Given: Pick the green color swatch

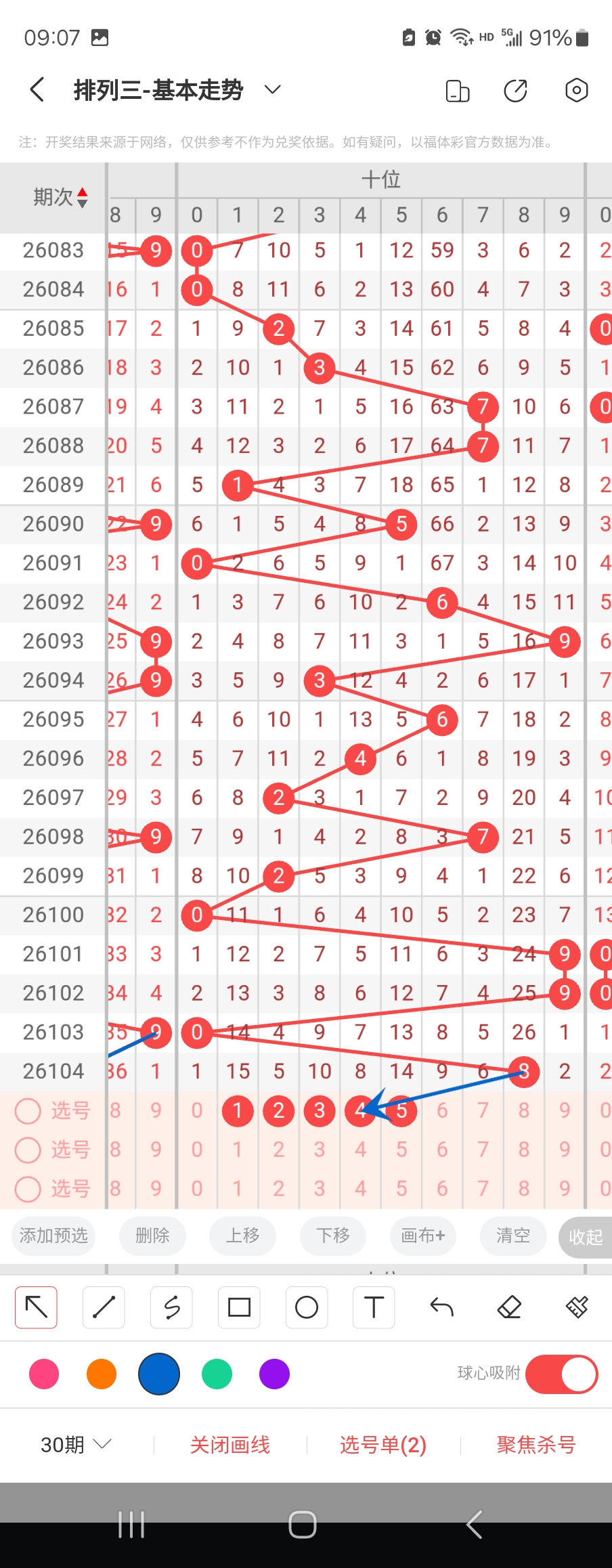Looking at the screenshot, I should 217,1374.
